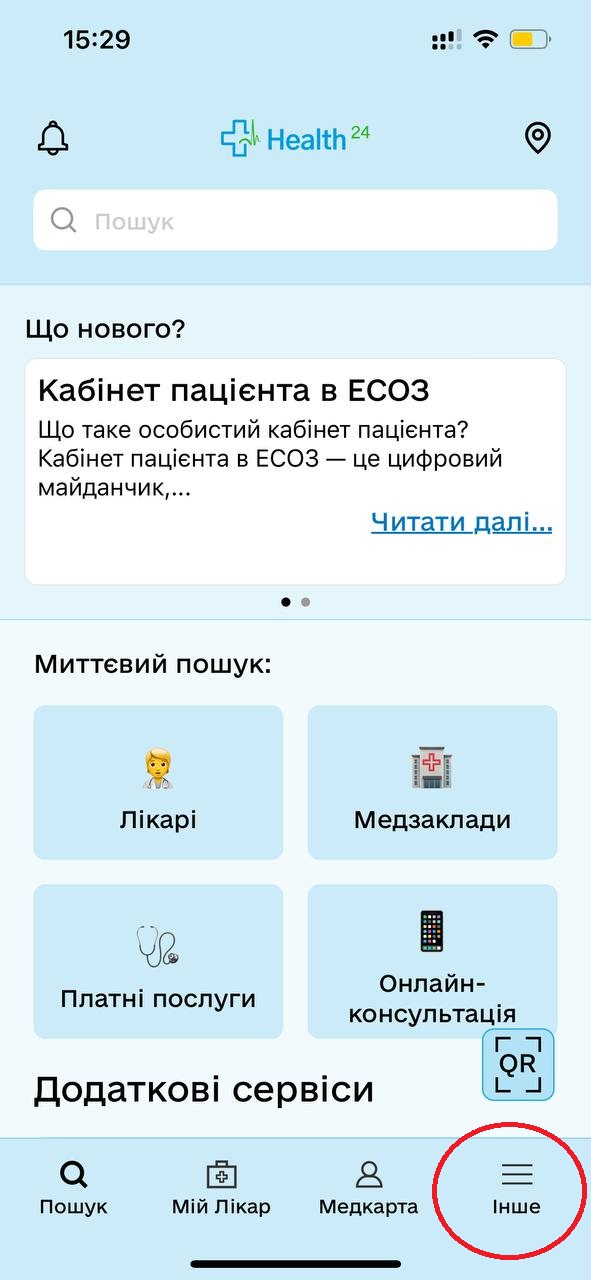Tap the second news page indicator dot
This screenshot has width=591, height=1280.
pyautogui.click(x=305, y=602)
